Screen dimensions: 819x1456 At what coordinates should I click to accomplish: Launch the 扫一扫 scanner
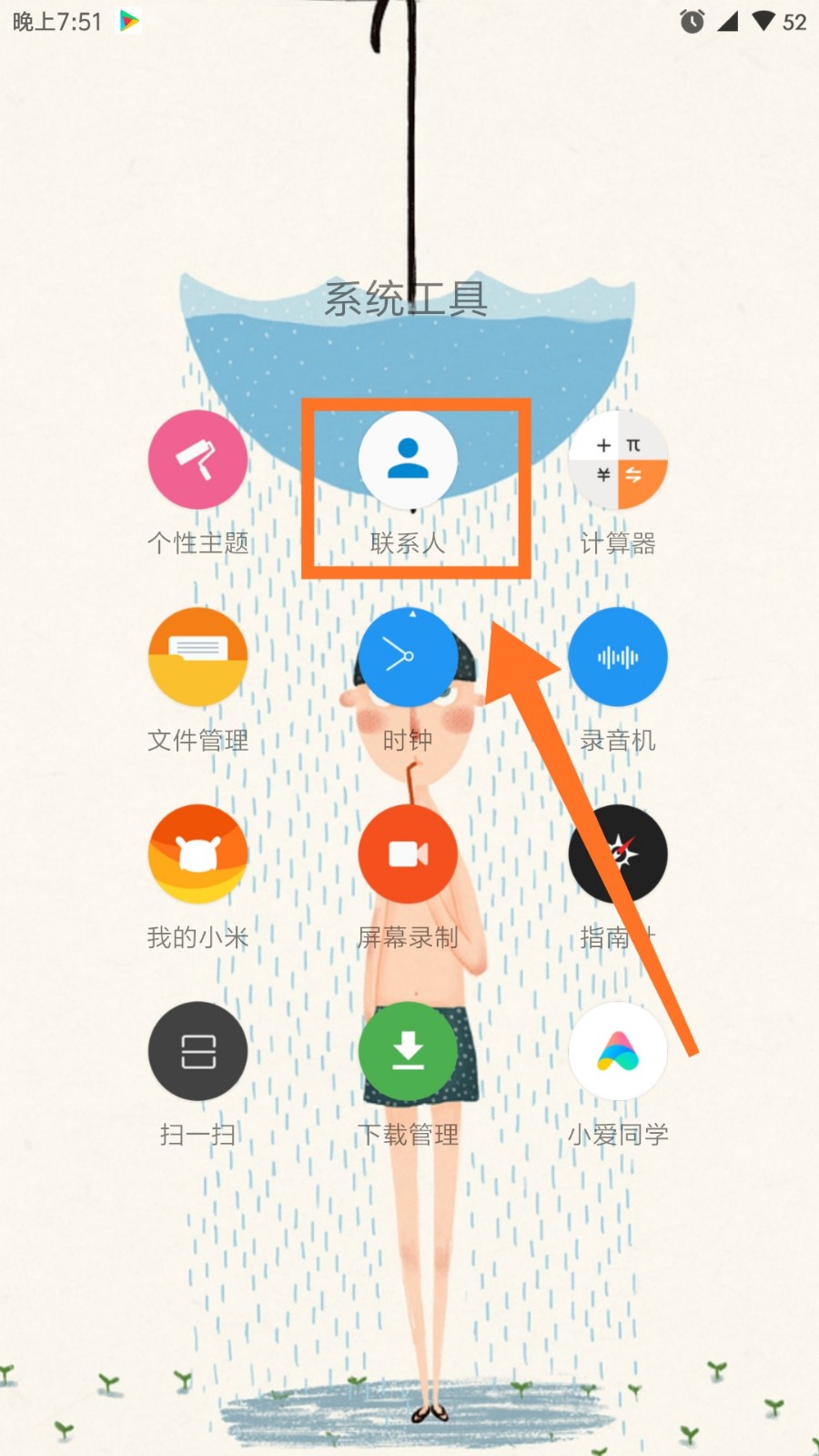[x=197, y=1051]
